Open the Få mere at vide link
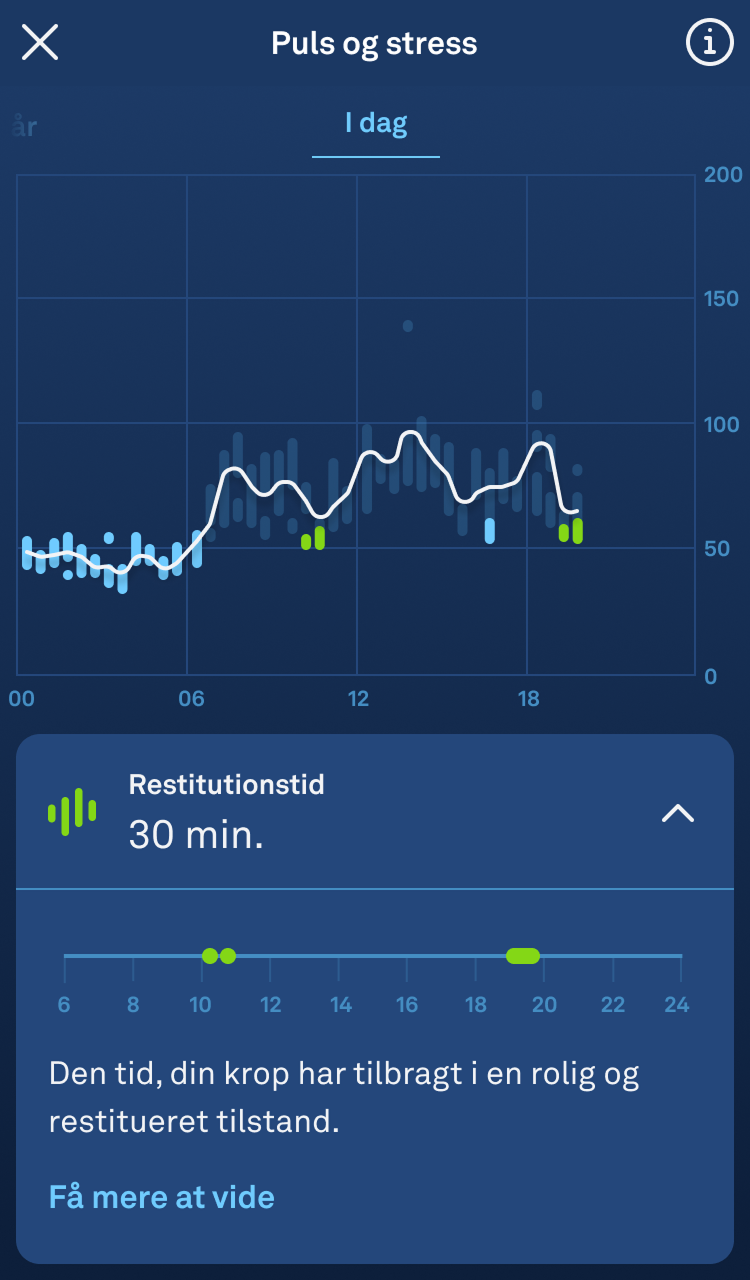750x1280 pixels. (162, 1196)
